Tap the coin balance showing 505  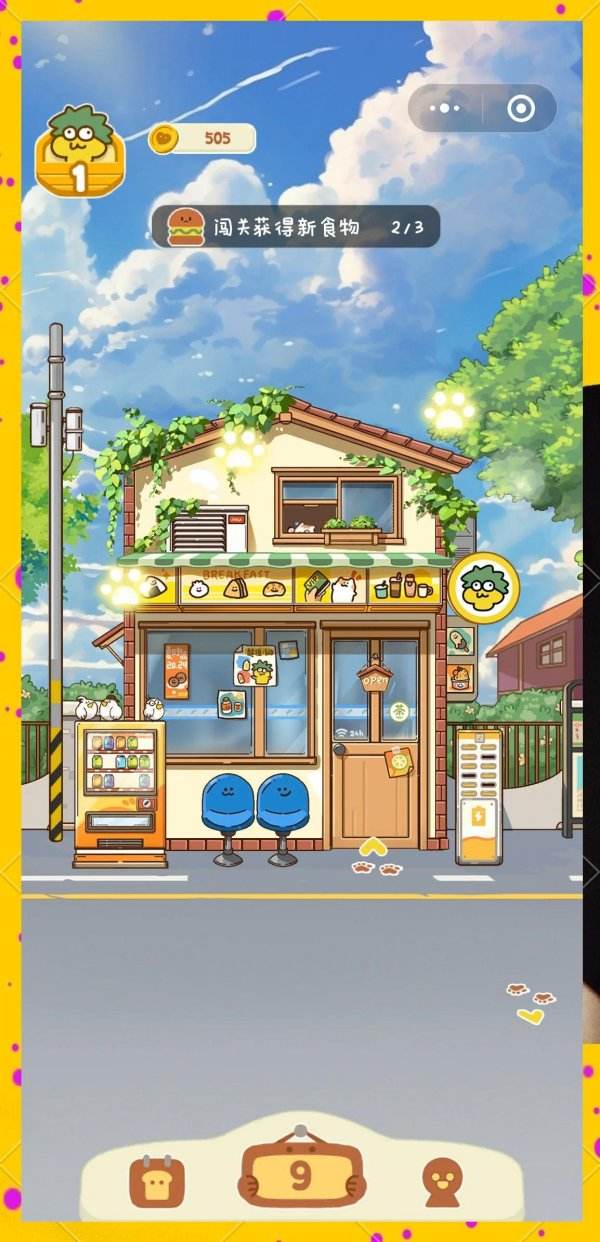202,138
